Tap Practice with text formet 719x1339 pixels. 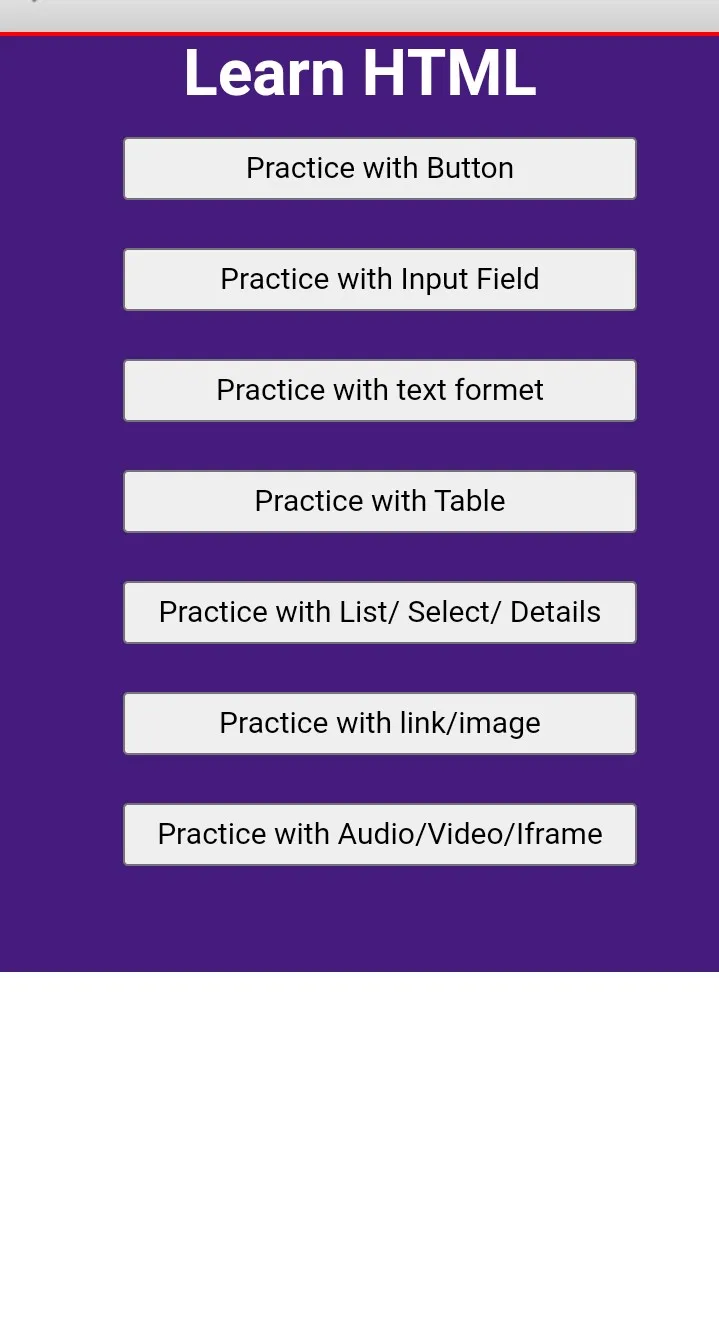[380, 390]
